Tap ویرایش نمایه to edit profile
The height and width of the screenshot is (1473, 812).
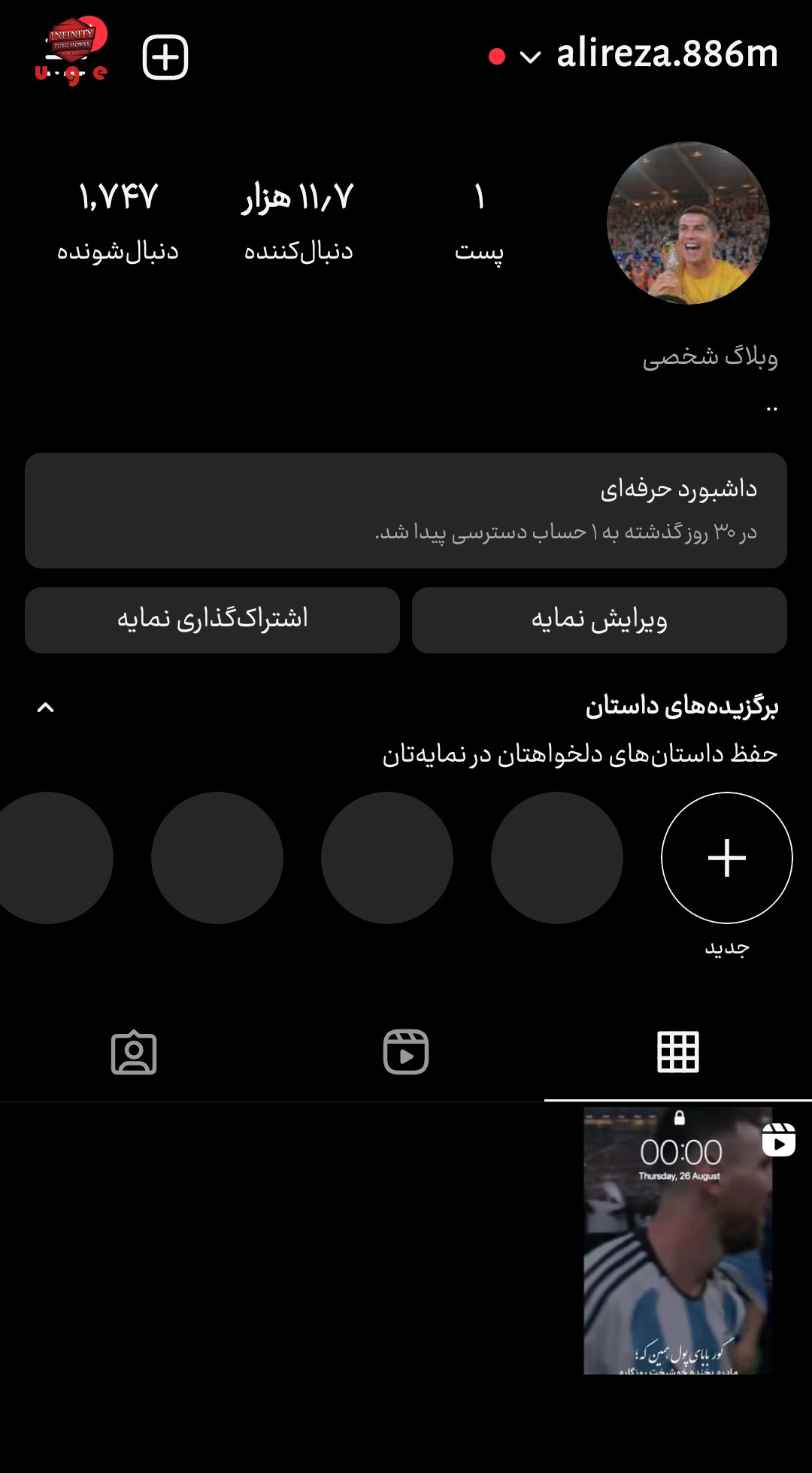click(x=599, y=620)
